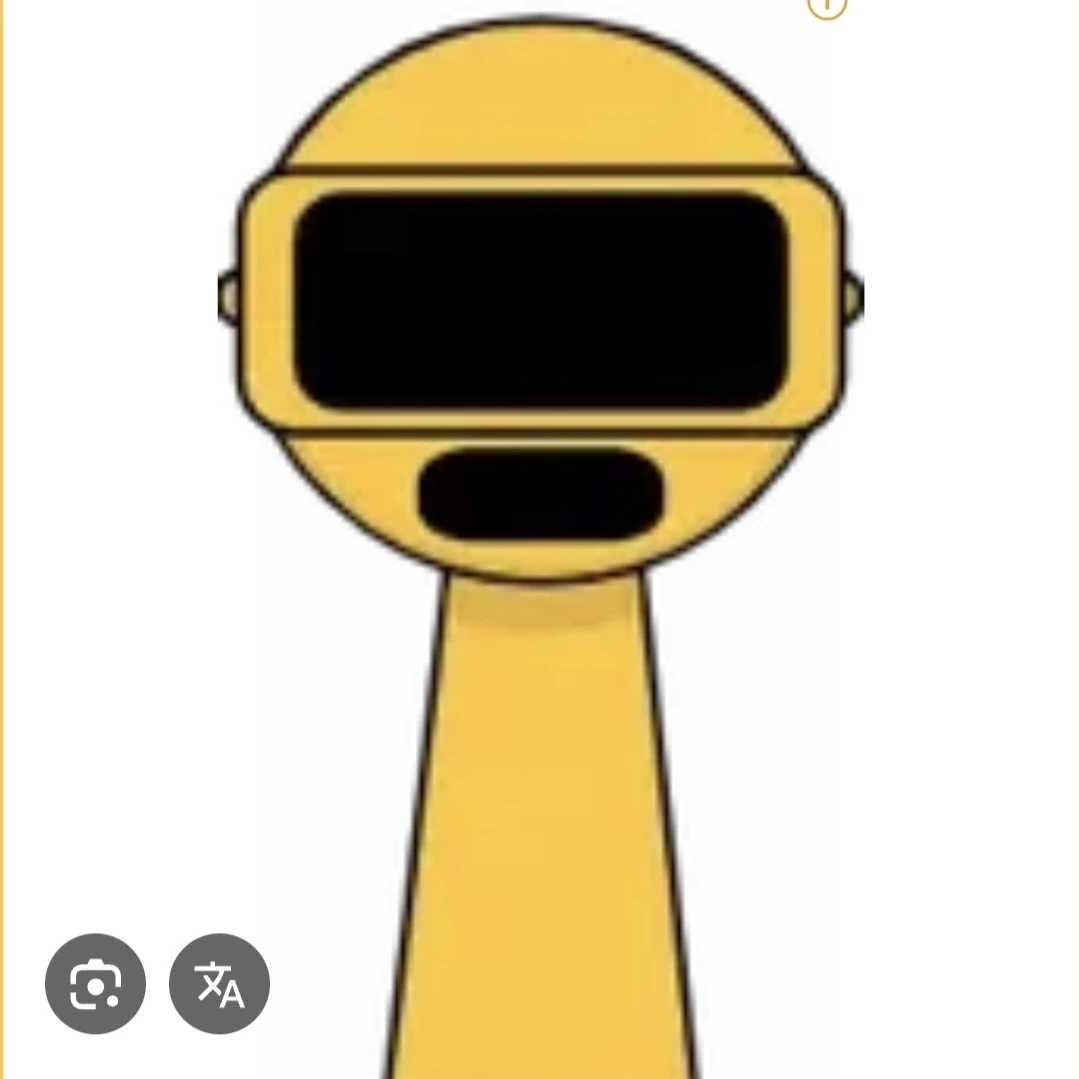Search this image with Google Lens
This screenshot has width=1079, height=1079.
point(95,984)
